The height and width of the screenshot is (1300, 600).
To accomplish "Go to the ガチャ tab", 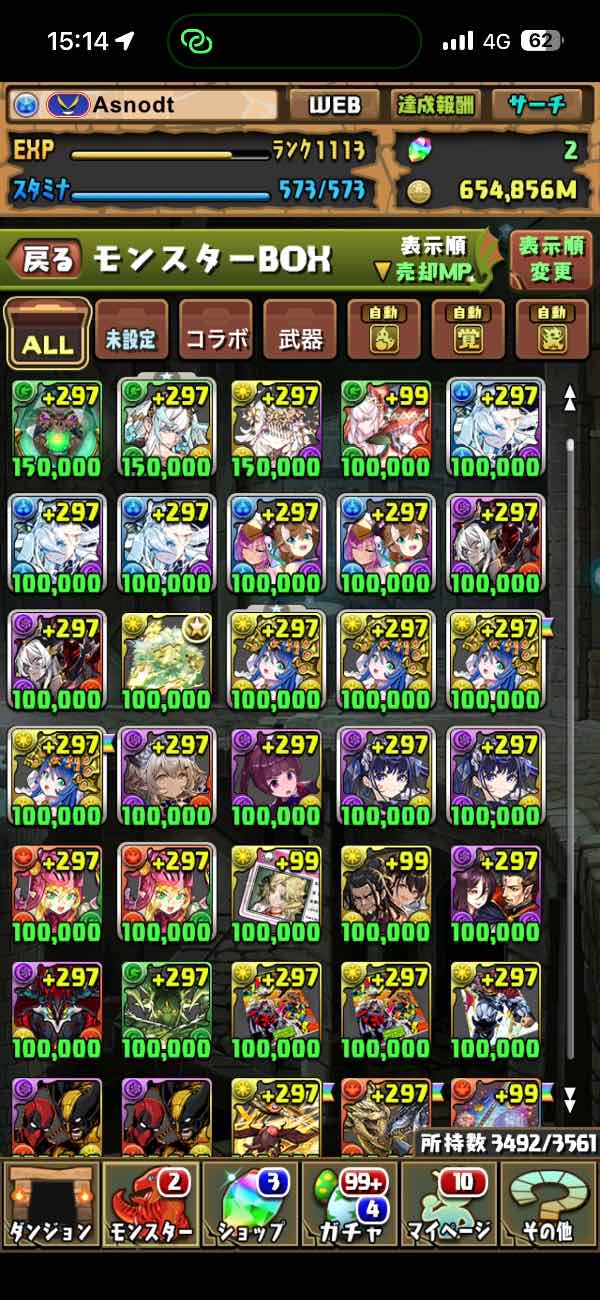I will coord(350,1205).
